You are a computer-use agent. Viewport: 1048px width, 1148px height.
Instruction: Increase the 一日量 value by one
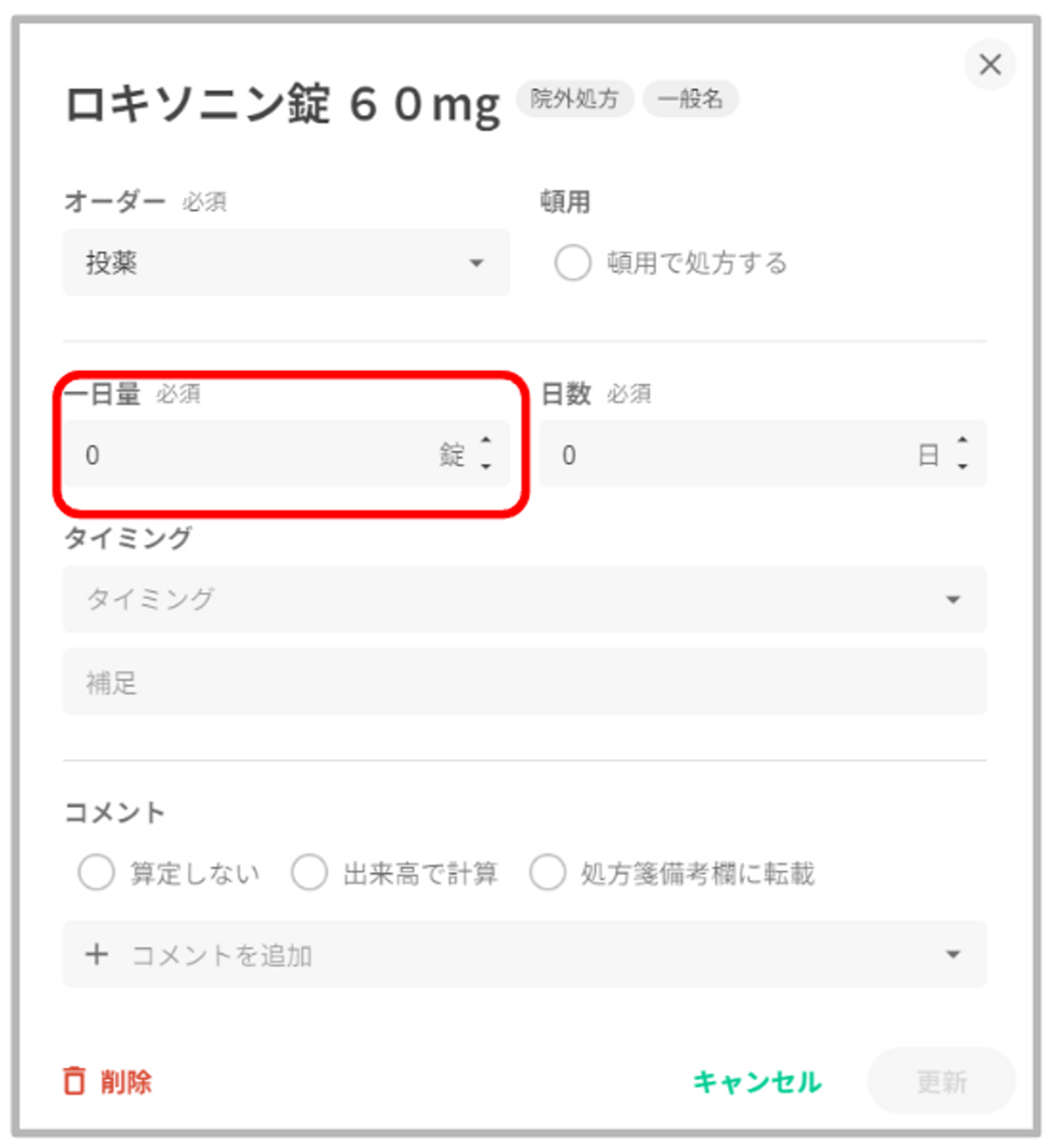point(486,440)
